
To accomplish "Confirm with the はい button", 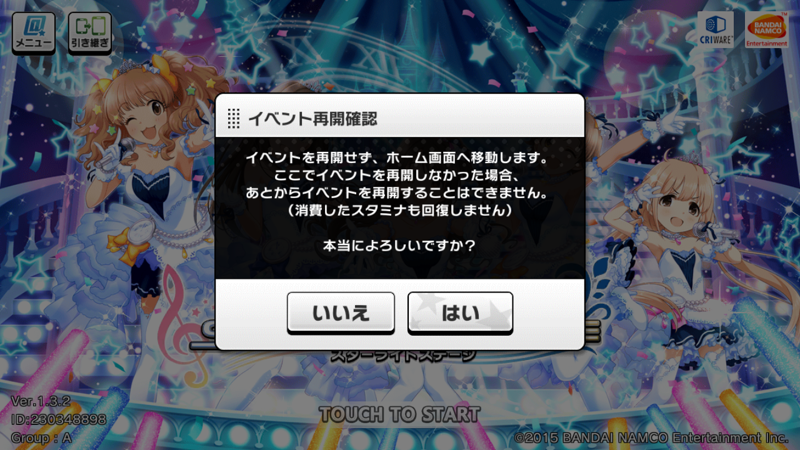I will (460, 313).
